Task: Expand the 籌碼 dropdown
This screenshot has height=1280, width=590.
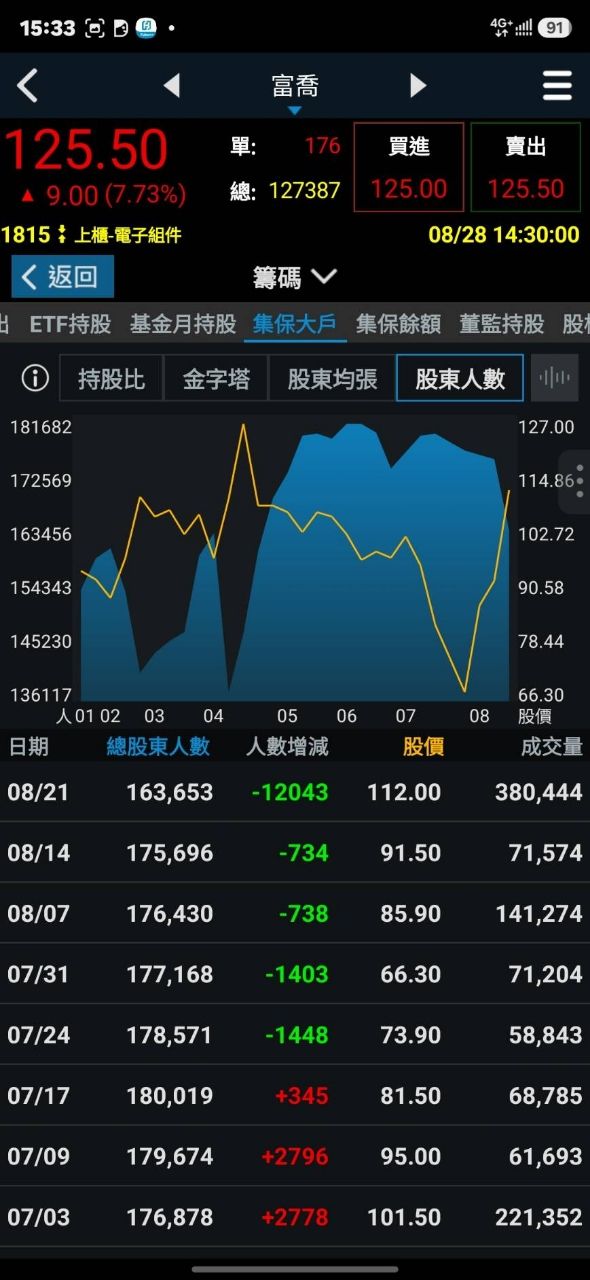Action: click(295, 277)
